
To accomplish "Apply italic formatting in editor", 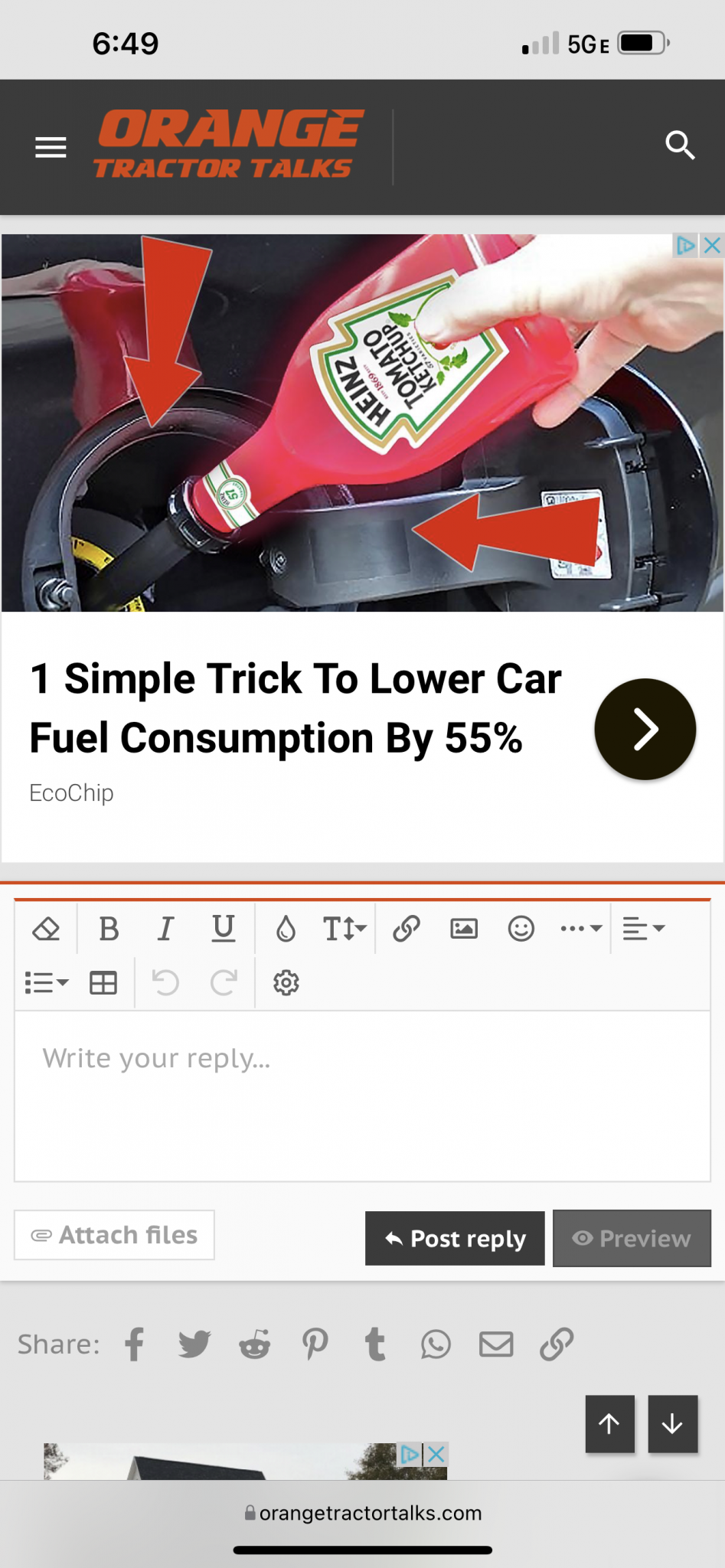I will tap(165, 929).
